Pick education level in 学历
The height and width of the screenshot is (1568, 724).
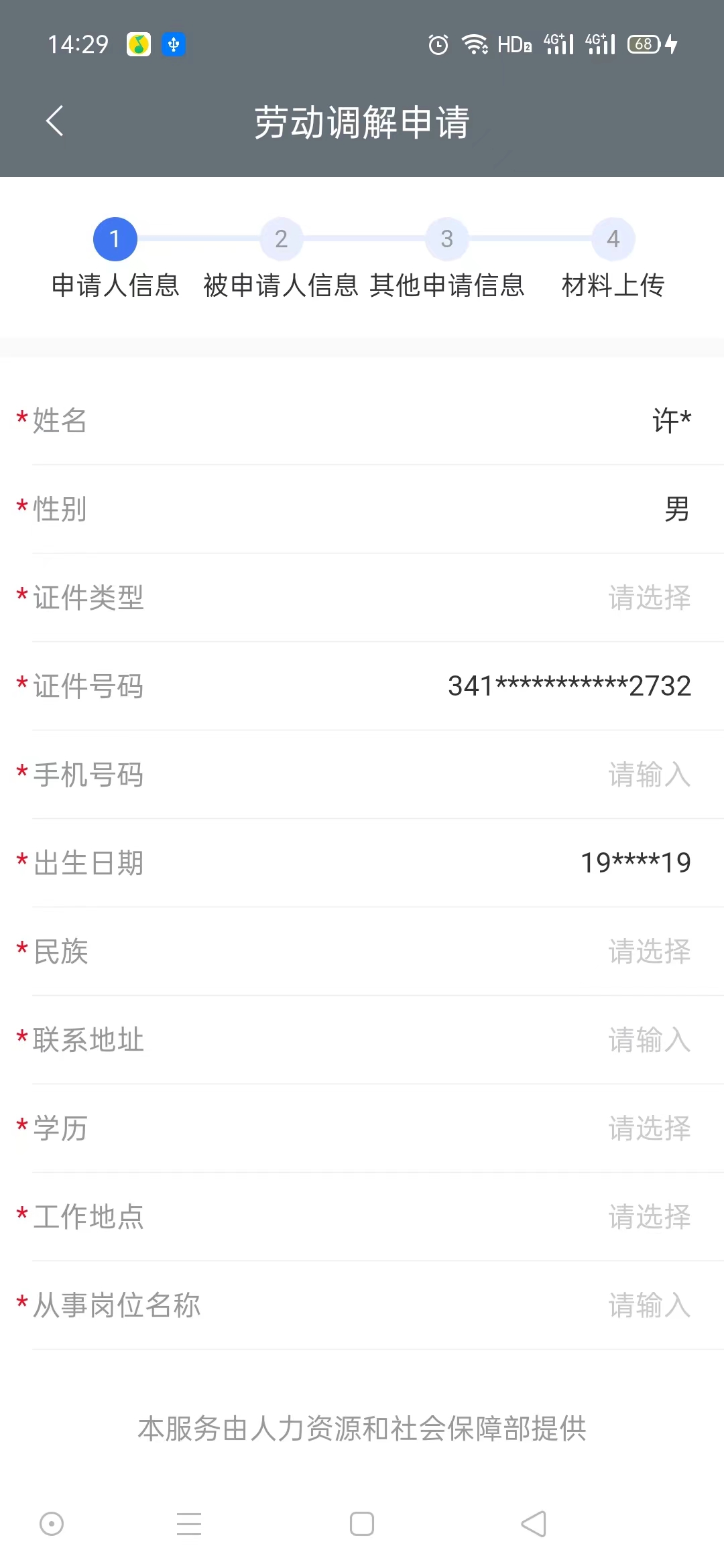pos(648,1128)
